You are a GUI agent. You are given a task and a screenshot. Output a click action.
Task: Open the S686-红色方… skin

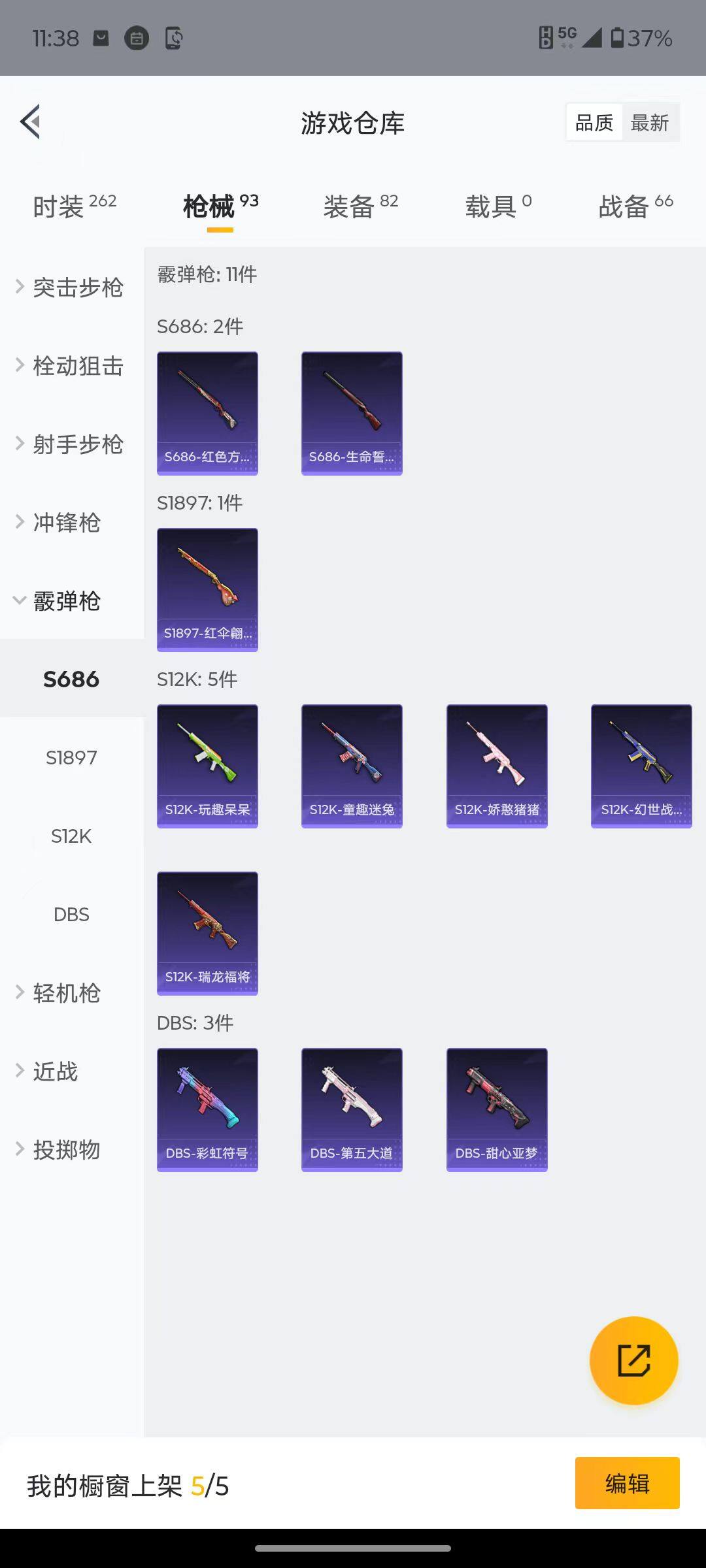click(x=207, y=413)
